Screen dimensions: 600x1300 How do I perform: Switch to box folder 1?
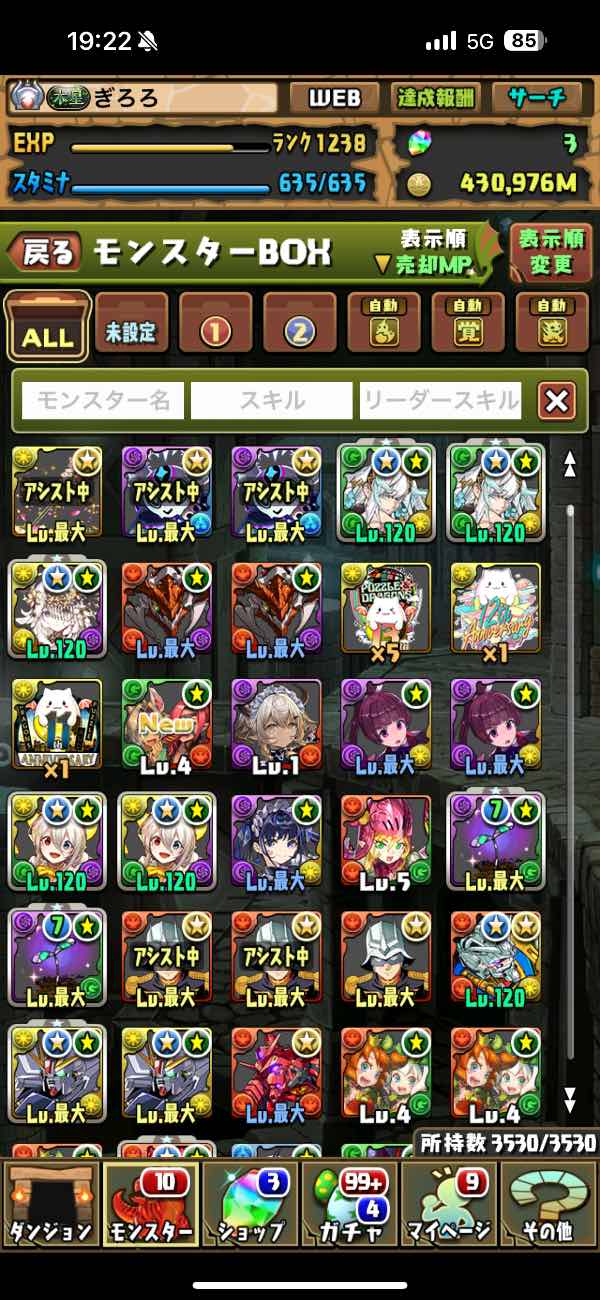[215, 328]
